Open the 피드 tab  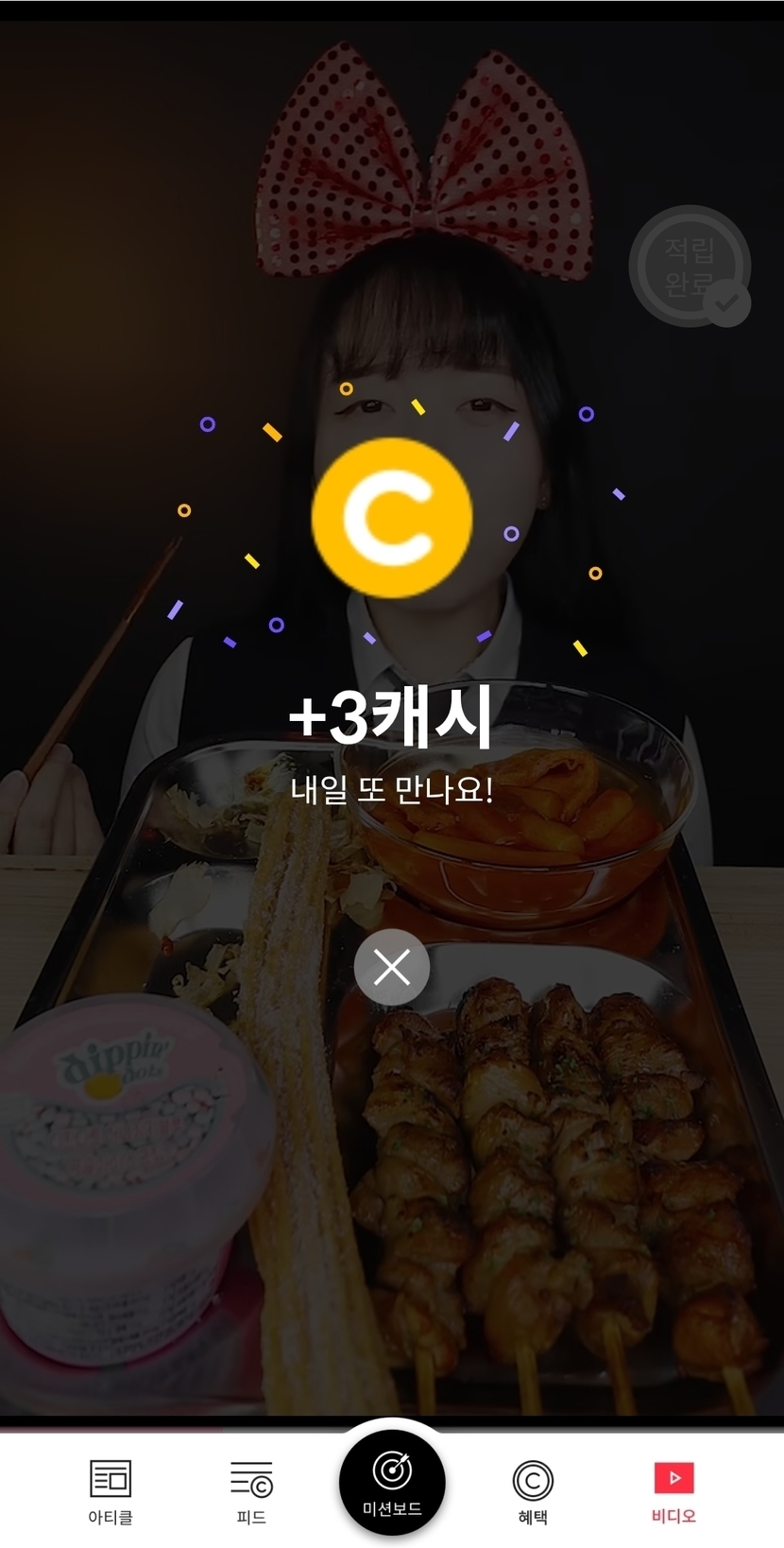click(251, 1491)
